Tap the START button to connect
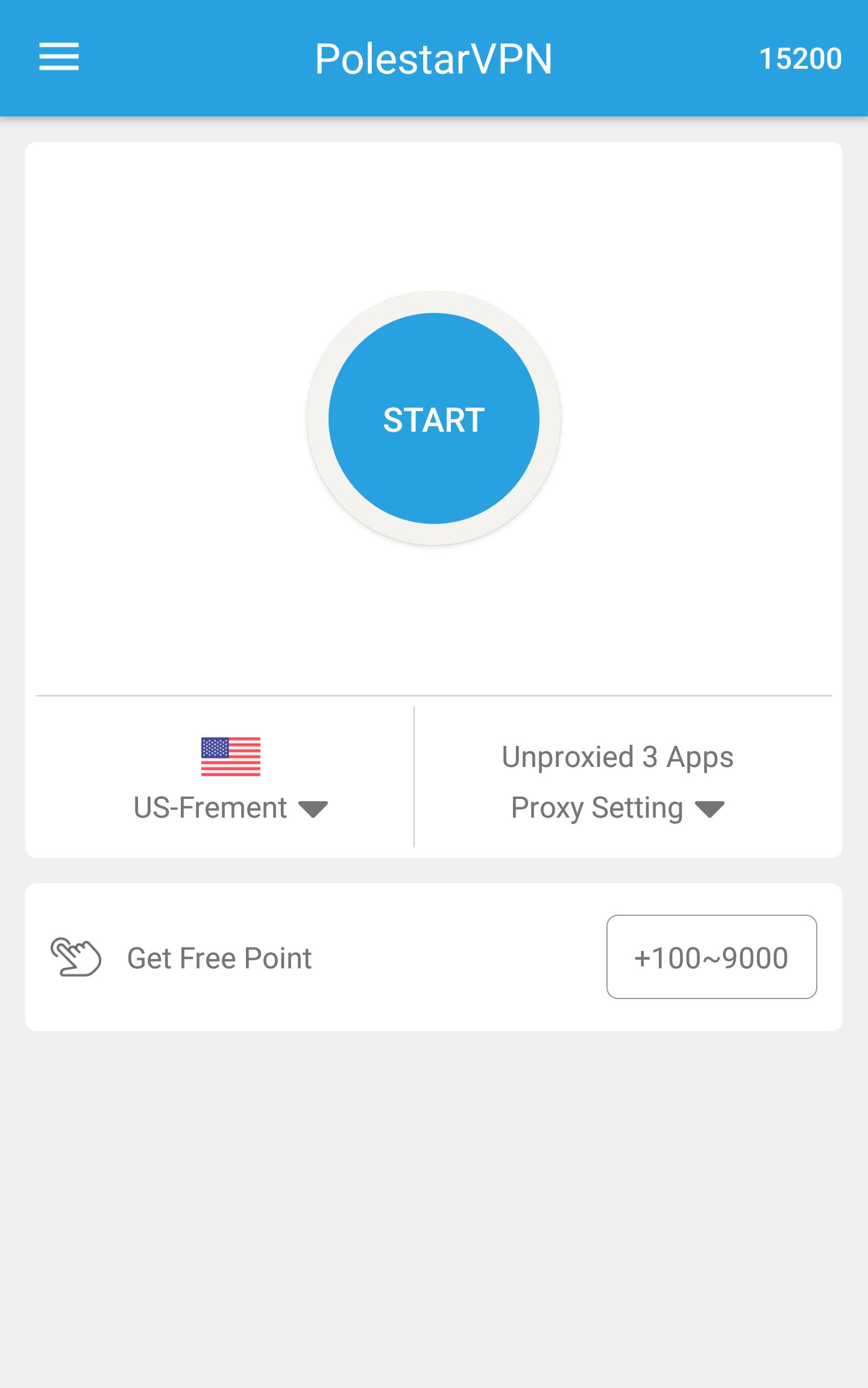Viewport: 868px width, 1388px height. 433,418
